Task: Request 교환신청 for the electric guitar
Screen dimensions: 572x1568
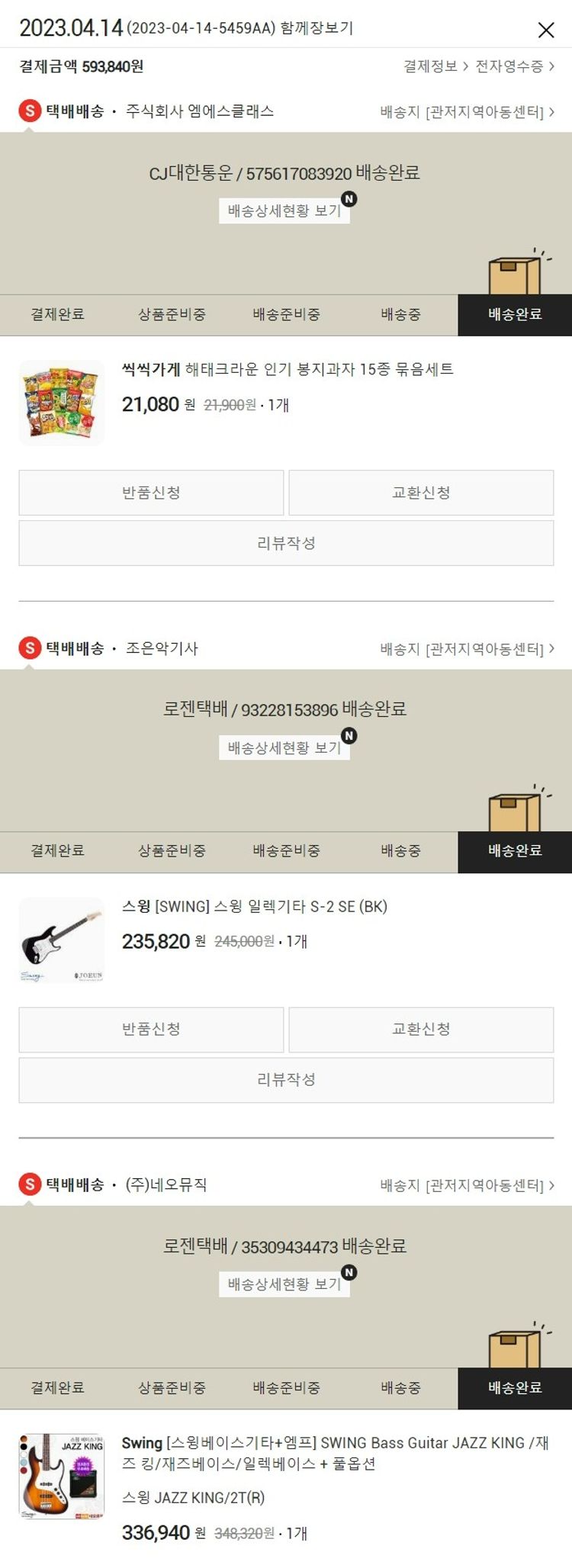Action: 421,1030
